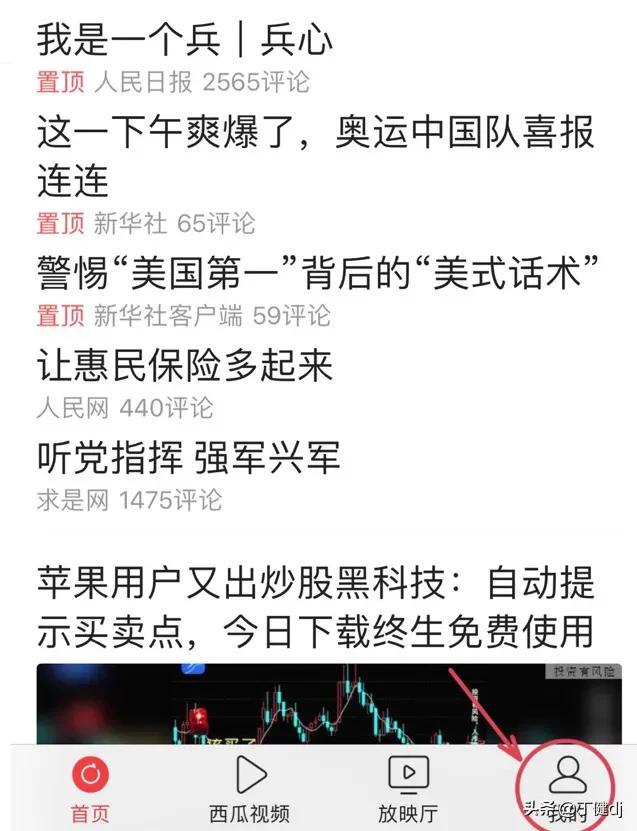Screen dimensions: 637x831
Task: Open the 苹果用户又出炒股黑科技 ad post
Action: (316, 606)
